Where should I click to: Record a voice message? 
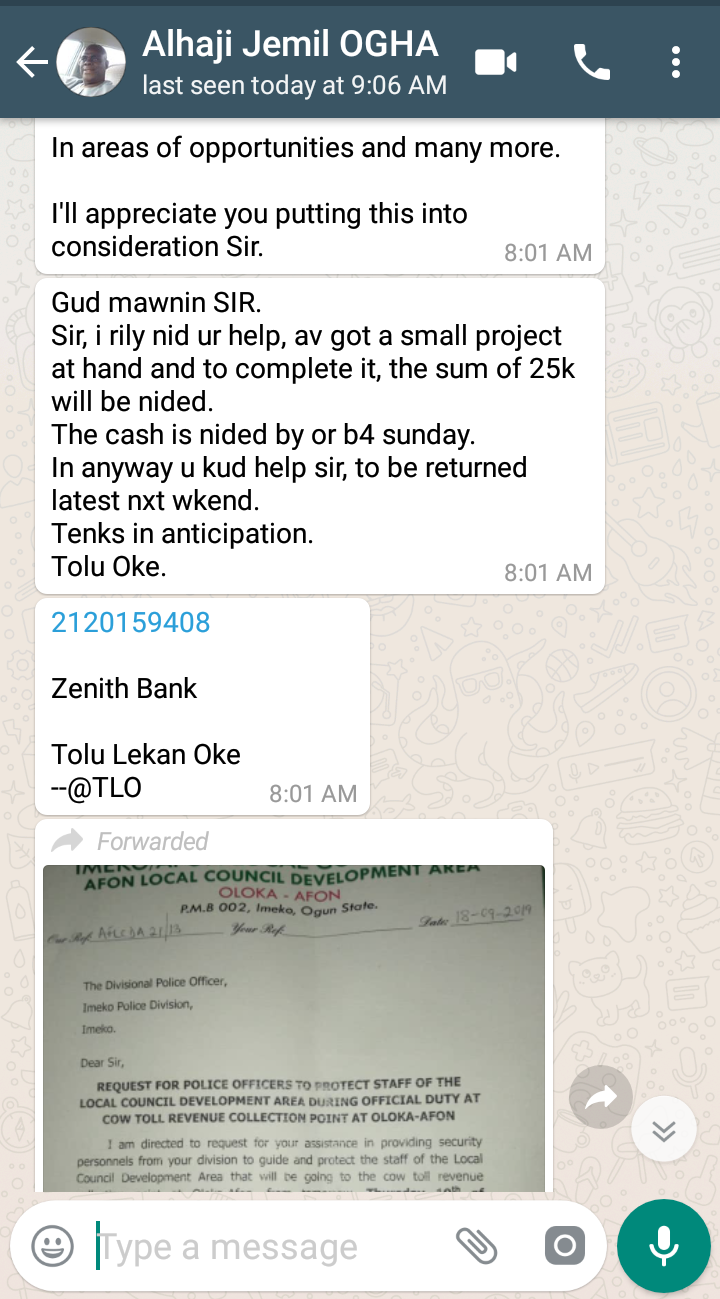[x=662, y=1246]
